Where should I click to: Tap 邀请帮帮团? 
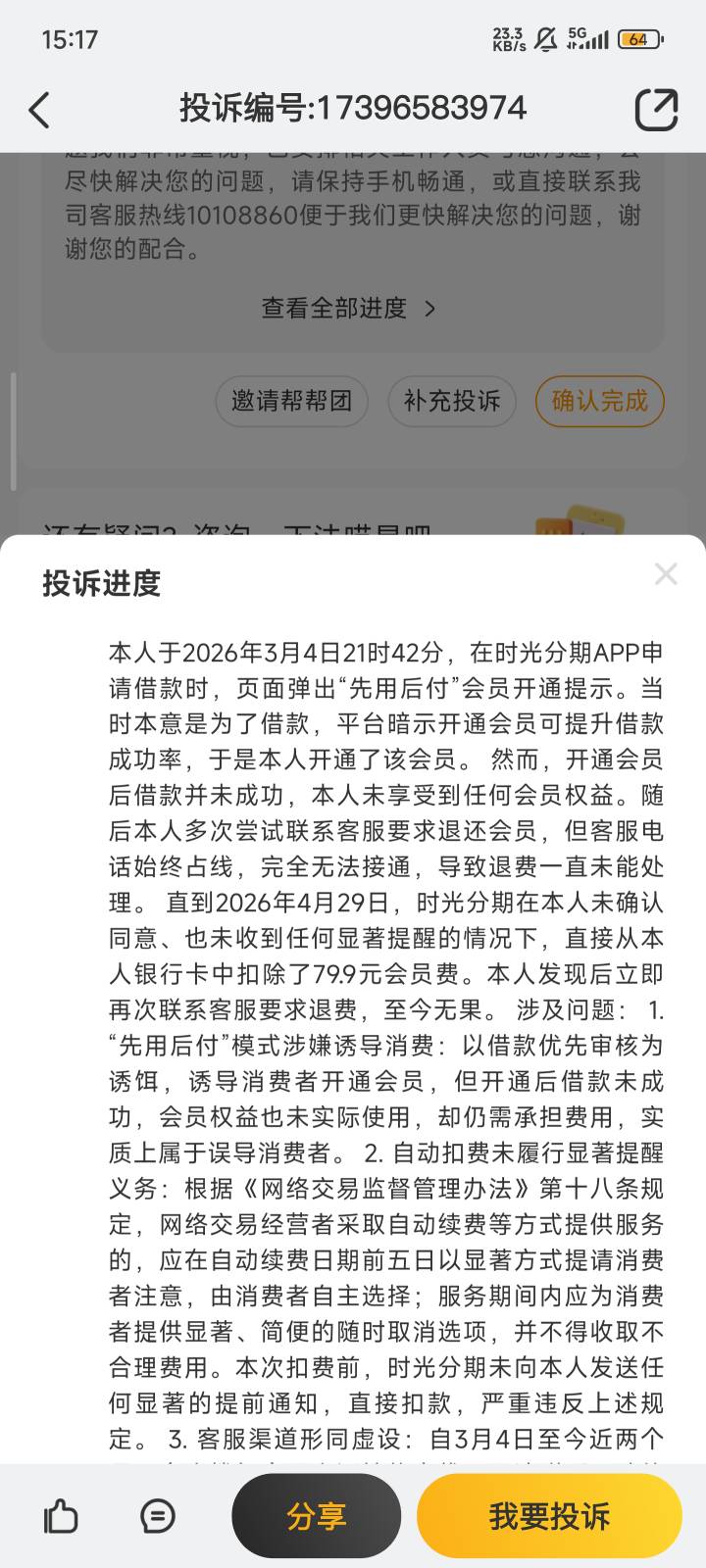tap(292, 401)
